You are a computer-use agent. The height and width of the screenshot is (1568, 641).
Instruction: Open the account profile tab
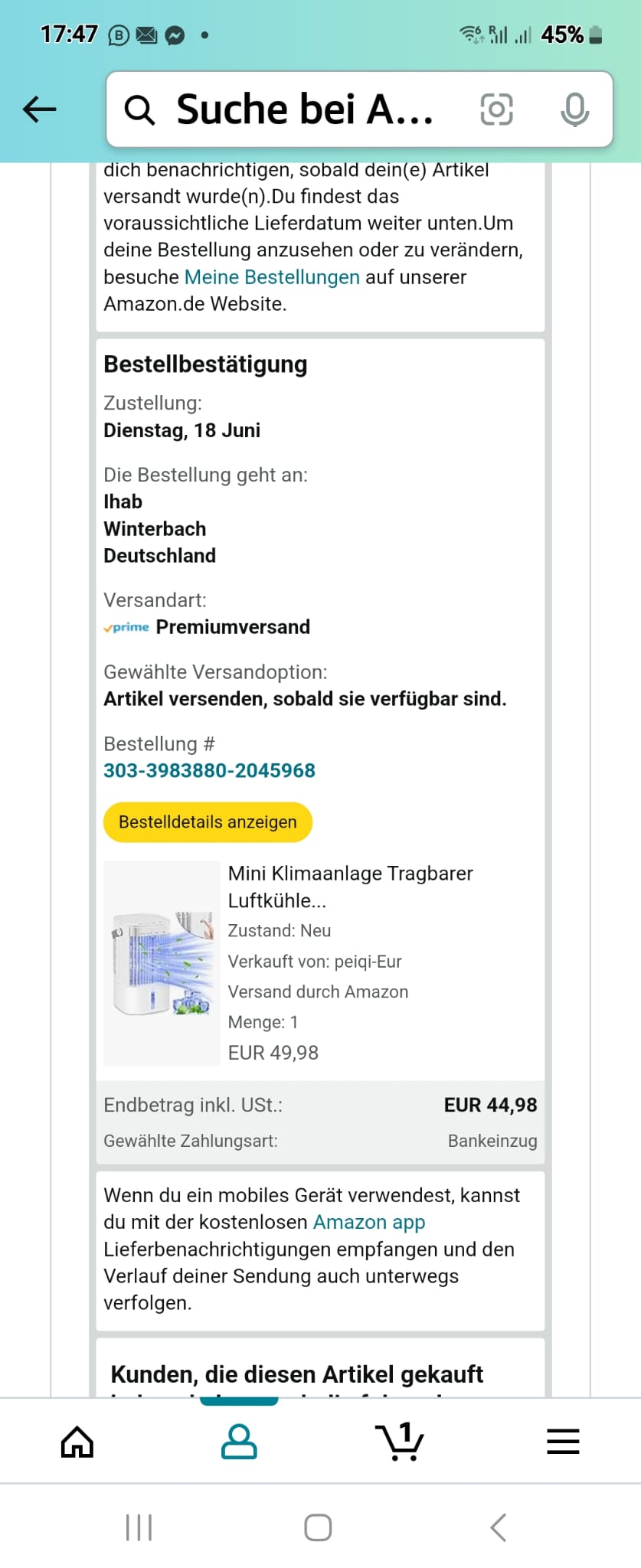[x=239, y=1442]
